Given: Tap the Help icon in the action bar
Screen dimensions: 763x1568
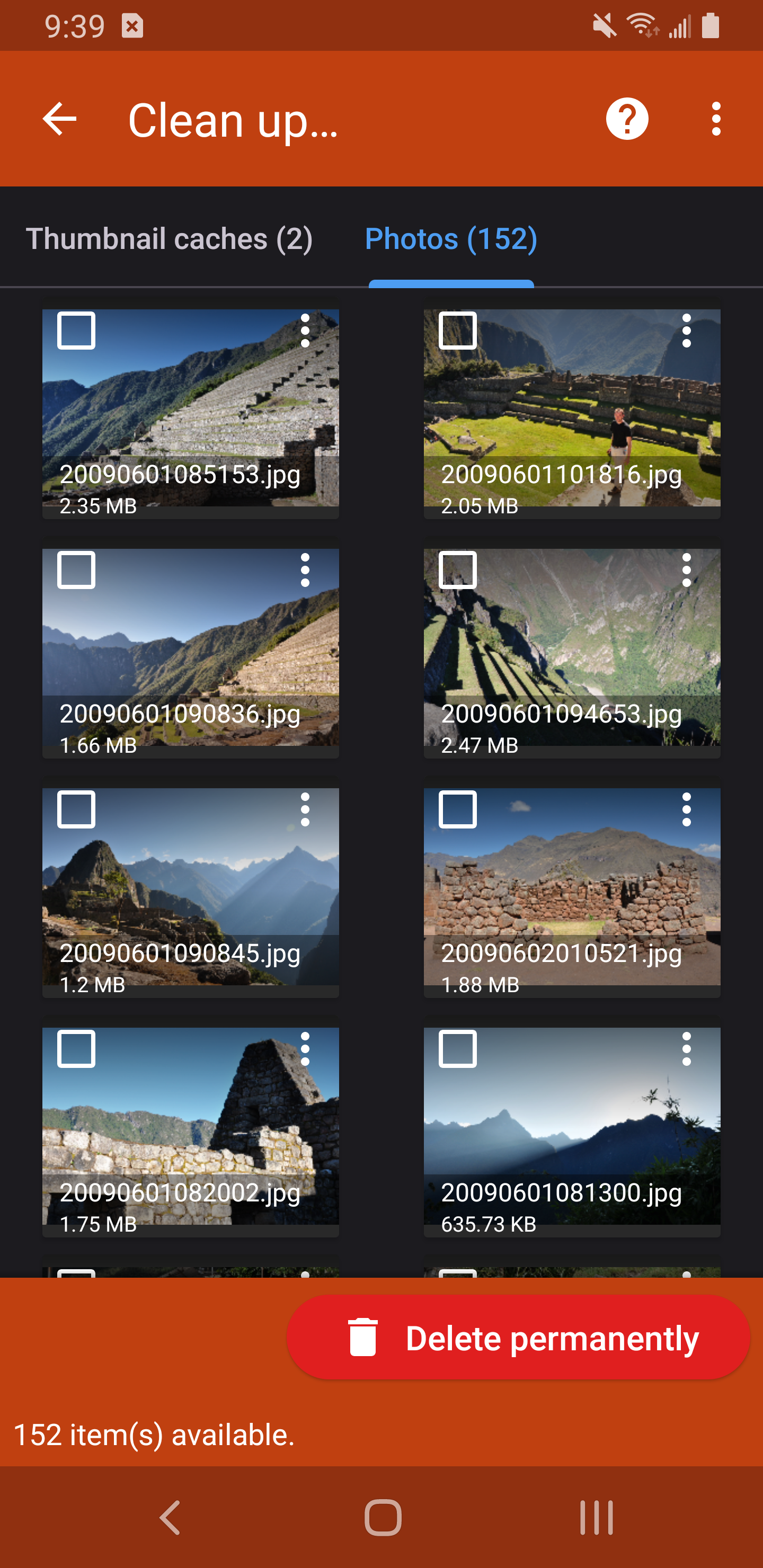Looking at the screenshot, I should tap(627, 118).
